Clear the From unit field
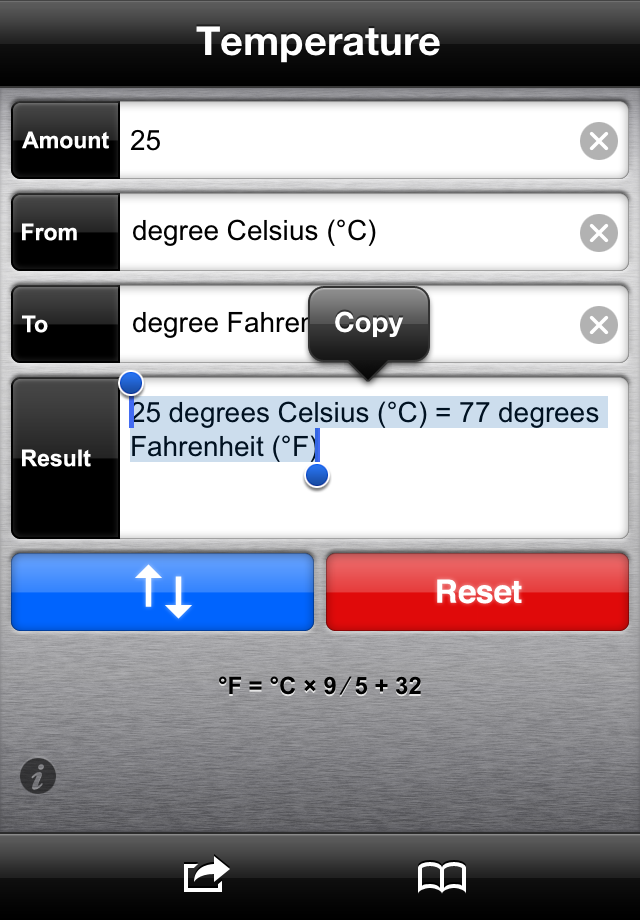 tap(598, 234)
